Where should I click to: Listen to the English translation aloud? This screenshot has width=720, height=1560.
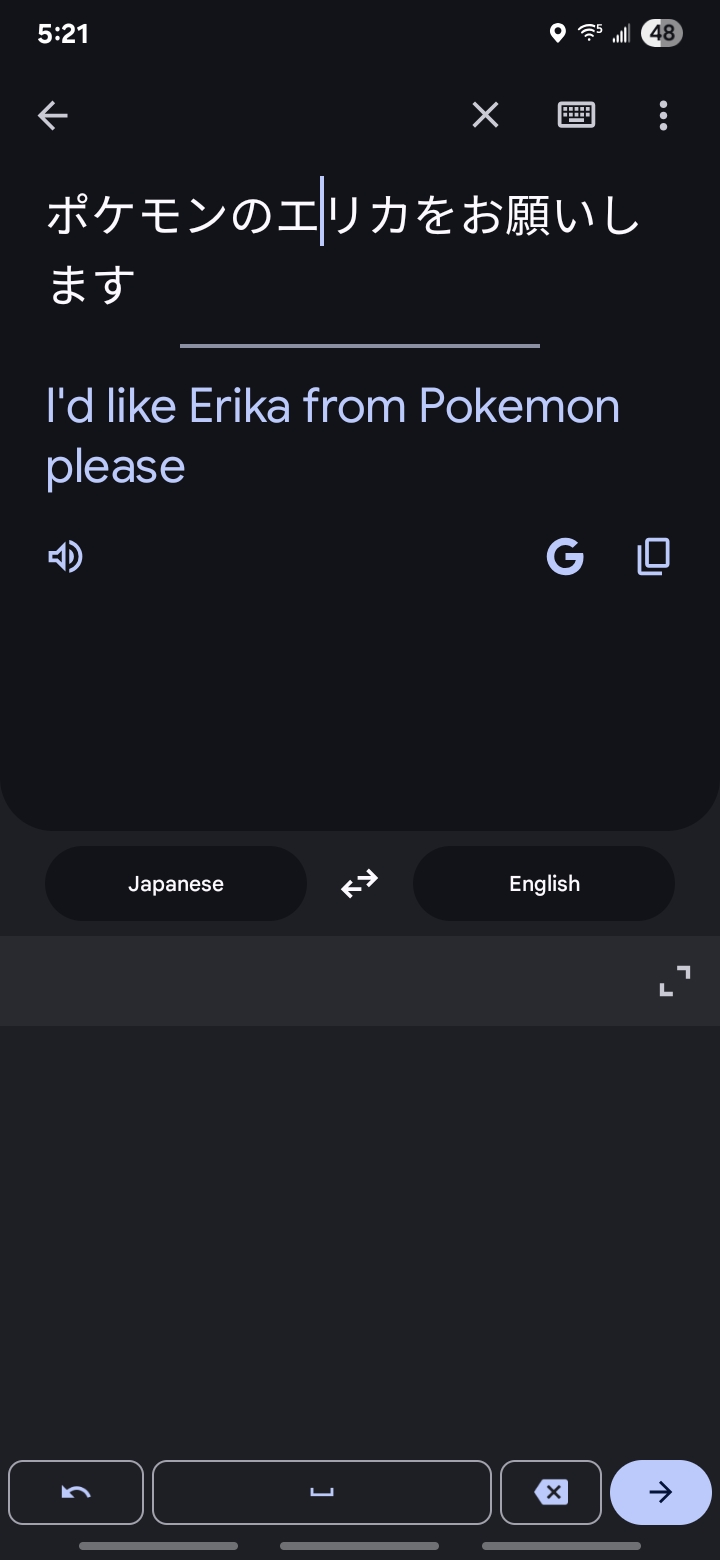click(66, 556)
